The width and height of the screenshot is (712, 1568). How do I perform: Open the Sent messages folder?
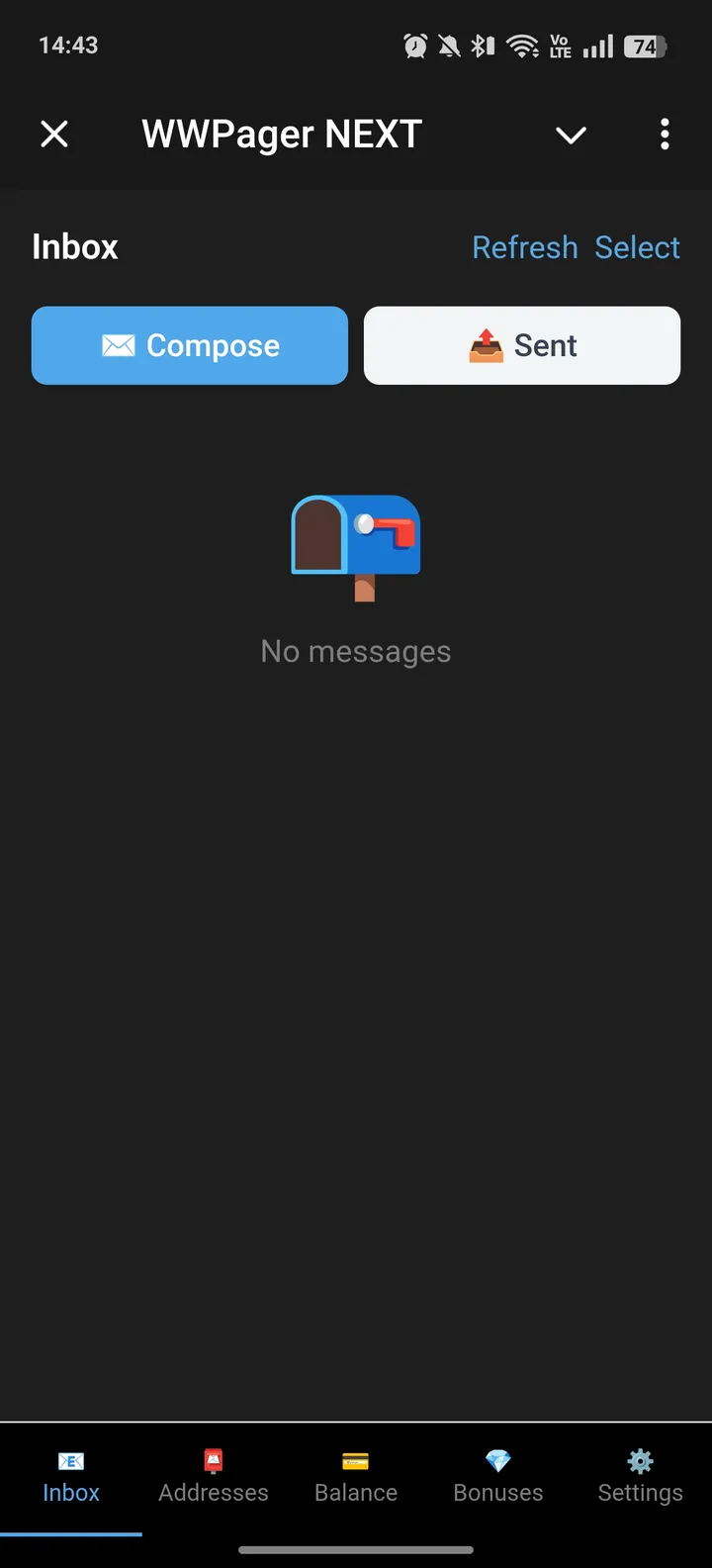coord(521,345)
